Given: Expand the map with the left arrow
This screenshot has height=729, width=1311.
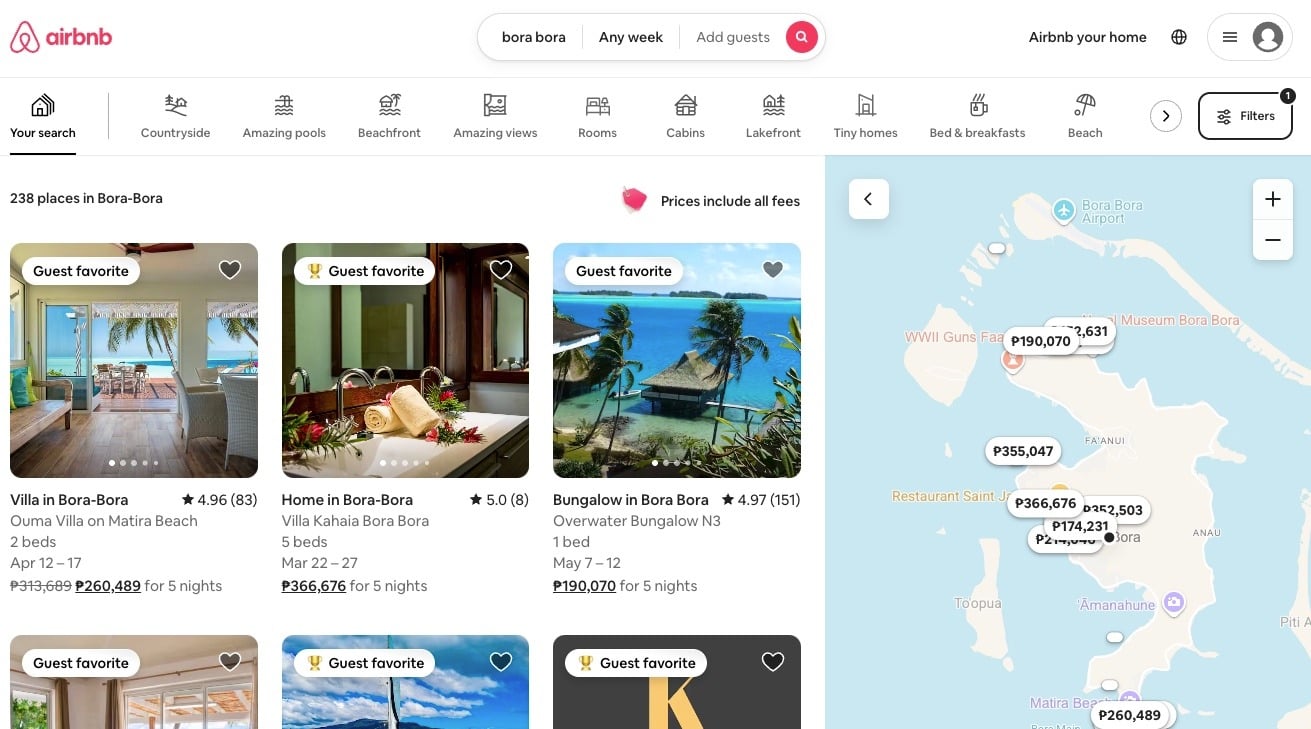Looking at the screenshot, I should coord(868,199).
